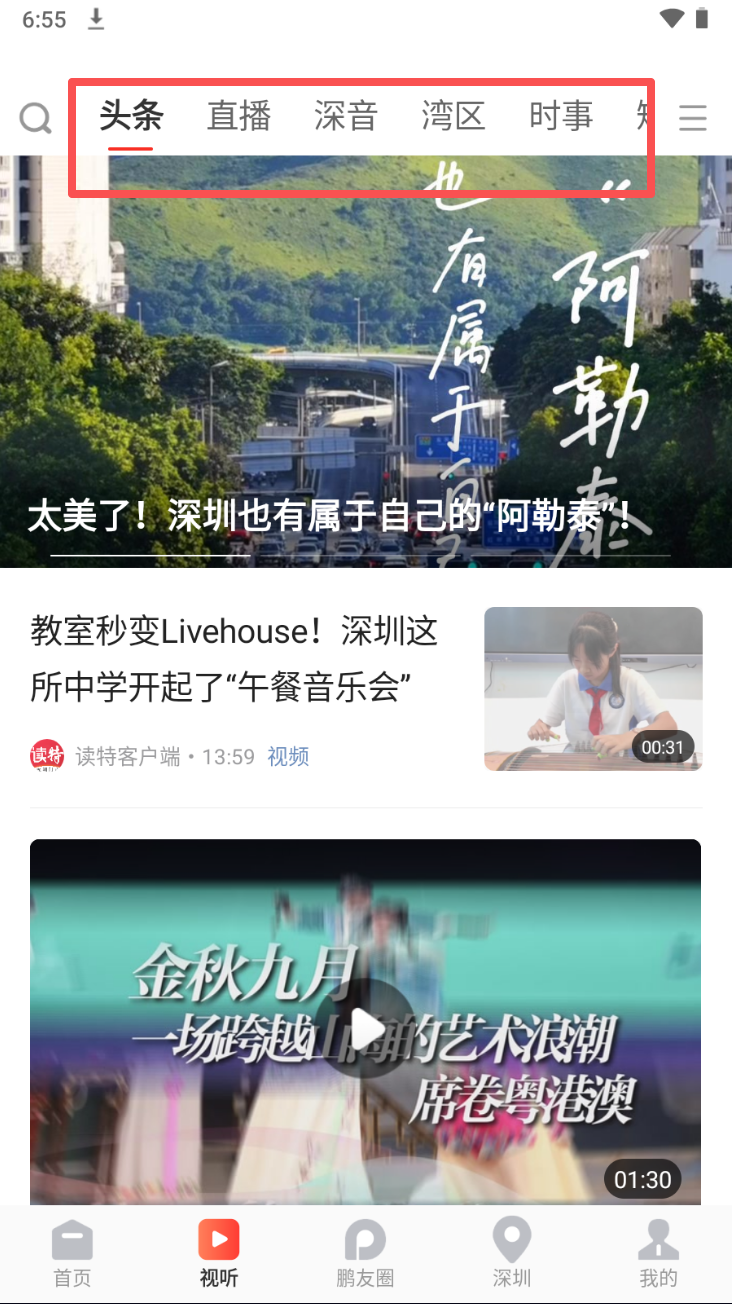This screenshot has height=1304, width=732.
Task: Switch to the 深音 tab
Action: coord(346,116)
